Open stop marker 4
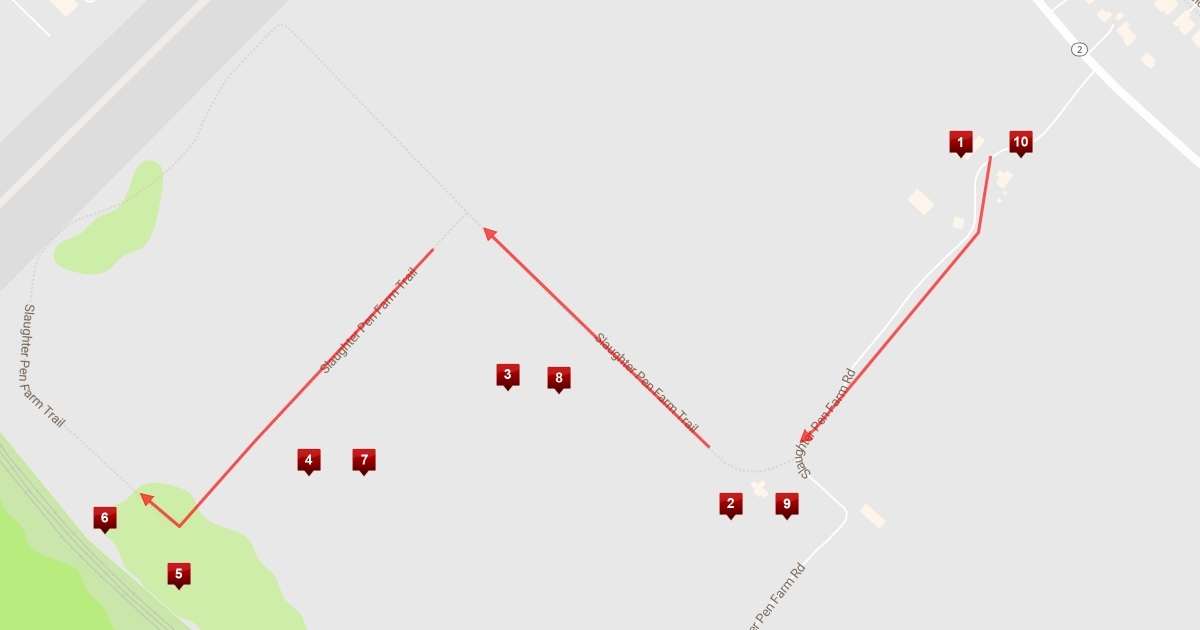 pyautogui.click(x=308, y=461)
